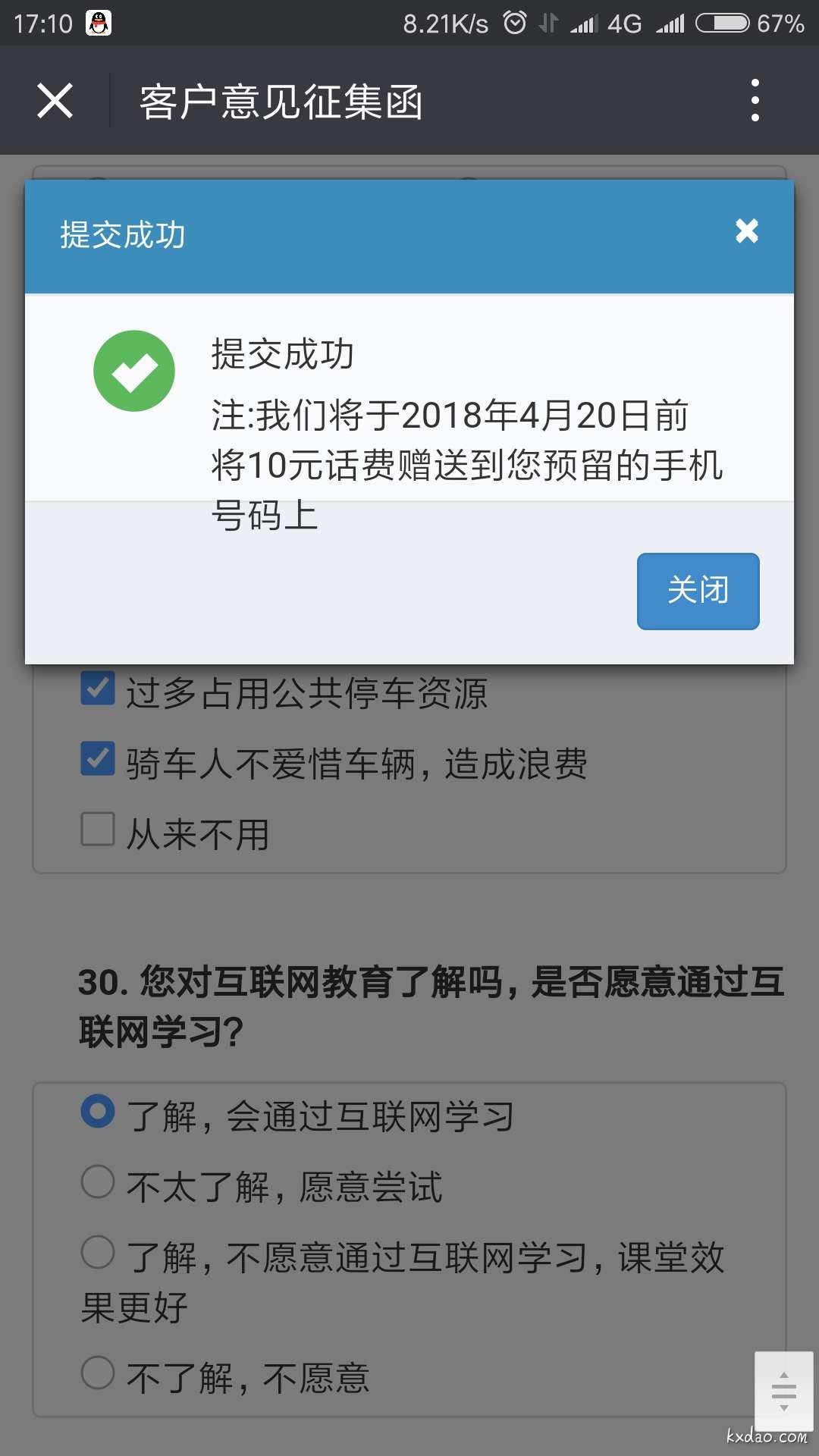The width and height of the screenshot is (819, 1456).
Task: Dismiss the 提交成功 dialog with X
Action: point(746,231)
